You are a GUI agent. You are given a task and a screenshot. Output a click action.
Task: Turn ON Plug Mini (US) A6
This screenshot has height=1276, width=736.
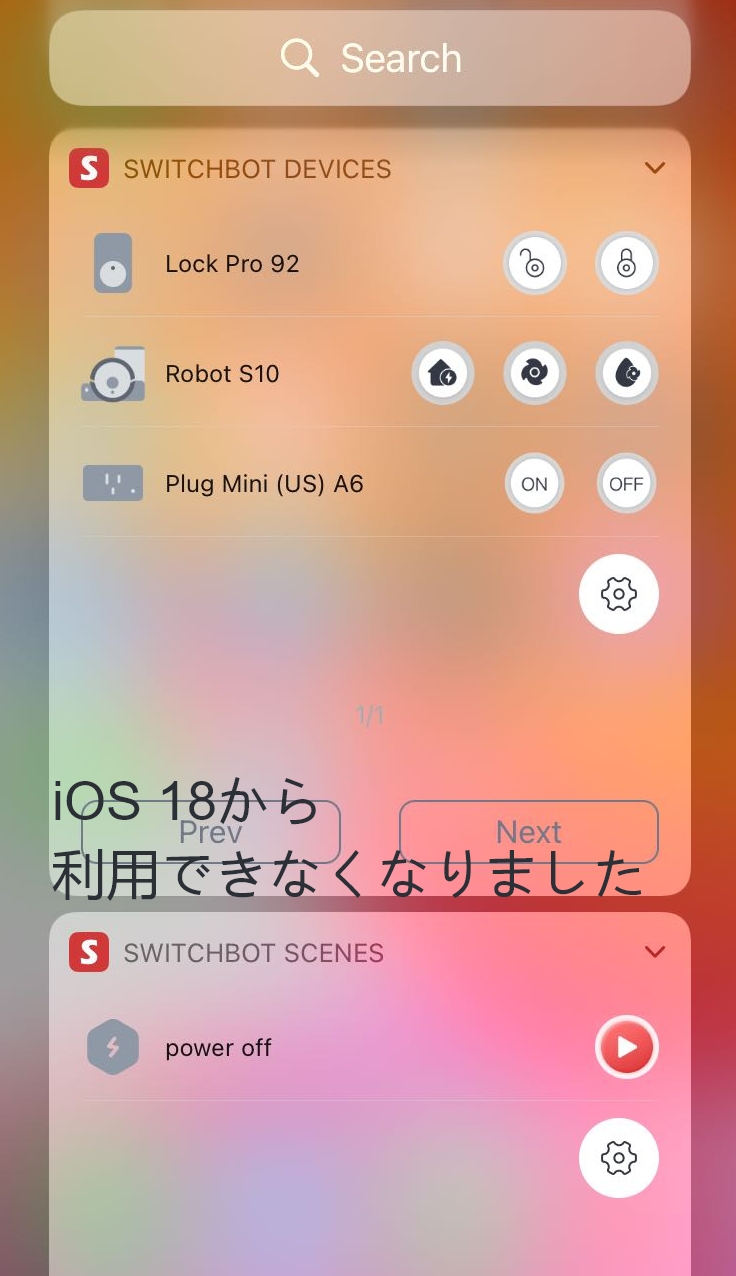534,484
